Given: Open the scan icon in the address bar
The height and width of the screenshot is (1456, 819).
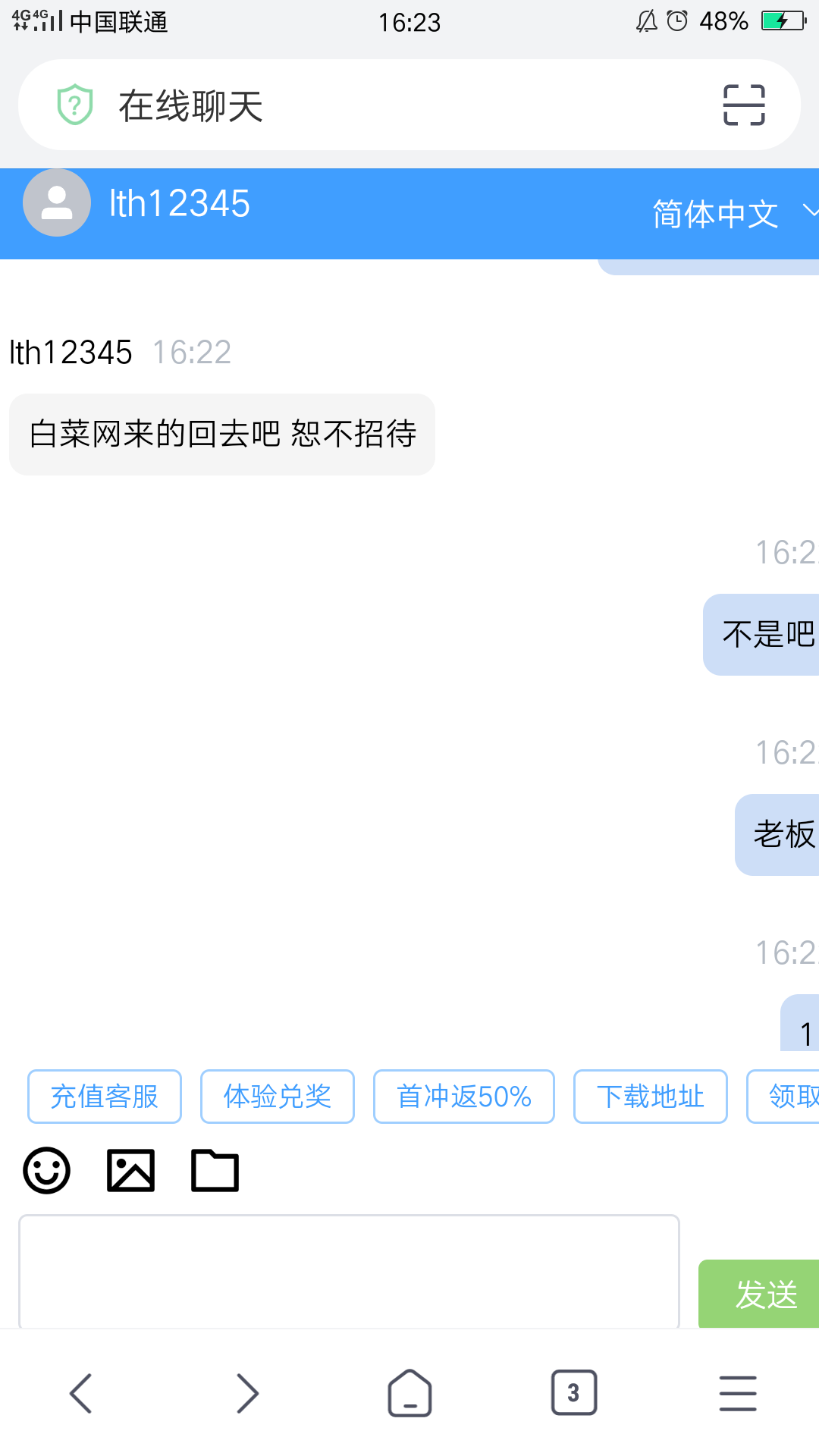Looking at the screenshot, I should [743, 105].
